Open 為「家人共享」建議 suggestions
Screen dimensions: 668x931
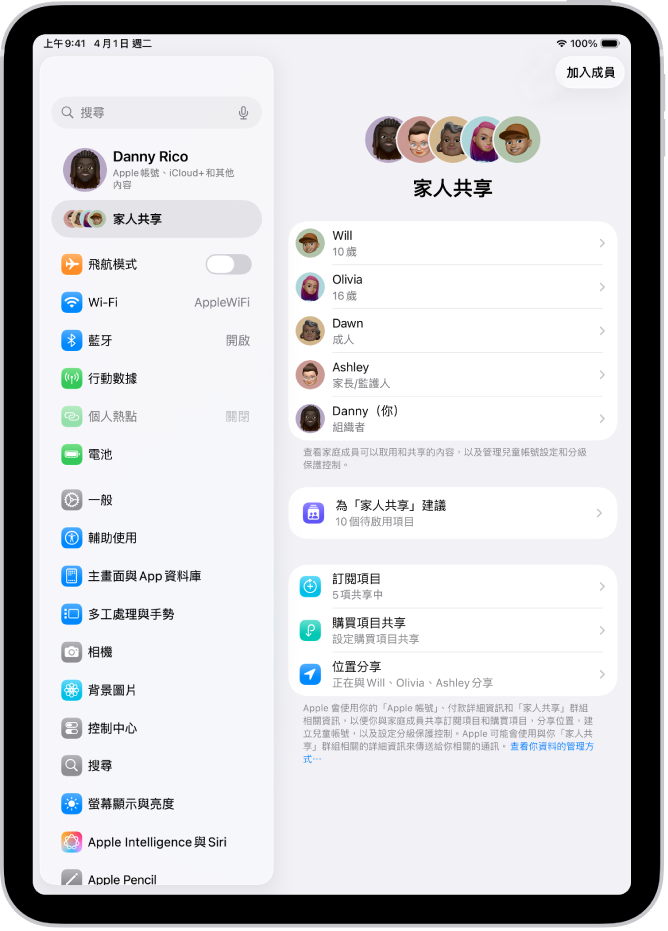tap(452, 513)
